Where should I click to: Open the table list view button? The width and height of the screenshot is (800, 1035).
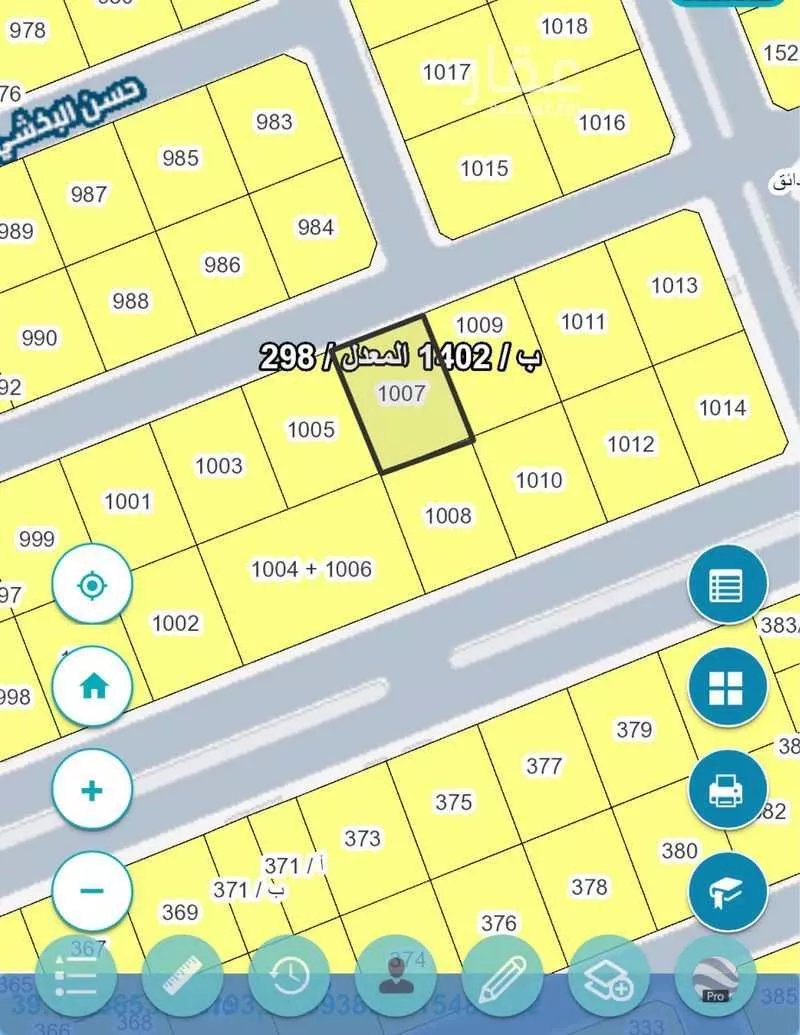pyautogui.click(x=727, y=585)
